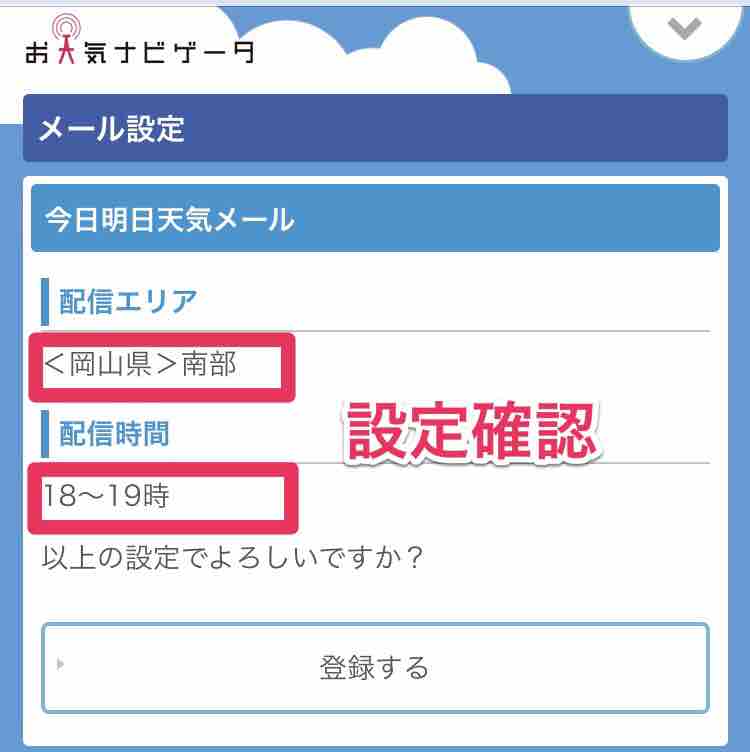
Task: Click the highlighted <岡山県>南部 area field
Action: click(x=160, y=364)
